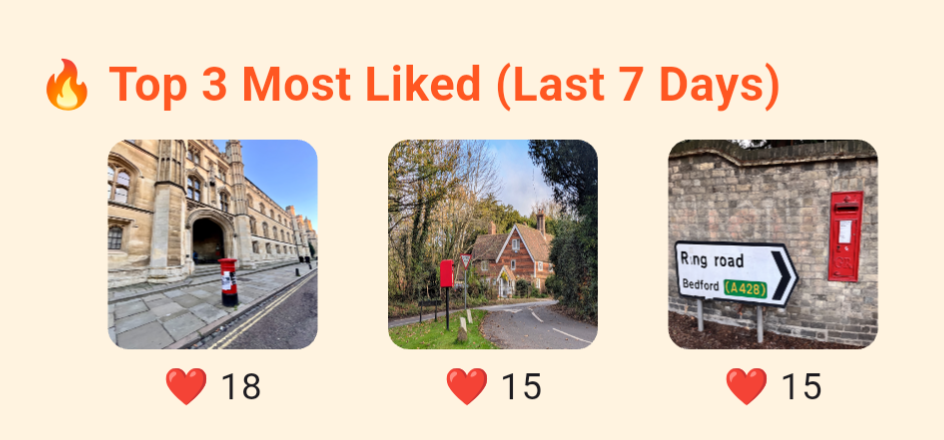The width and height of the screenshot is (944, 440).
Task: View the brick cottage postbox photo
Action: [492, 244]
